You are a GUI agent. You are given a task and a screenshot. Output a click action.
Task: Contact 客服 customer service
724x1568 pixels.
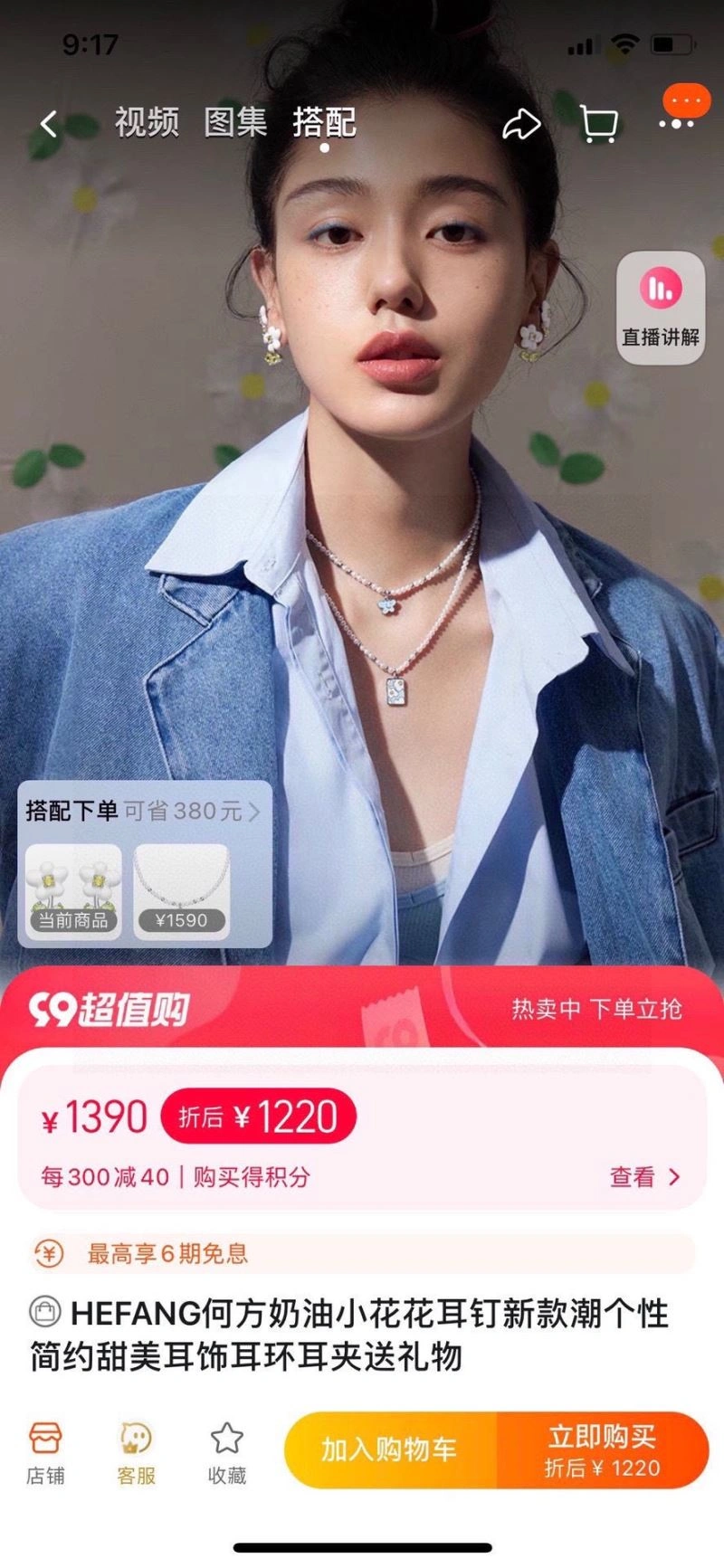pos(136,1452)
